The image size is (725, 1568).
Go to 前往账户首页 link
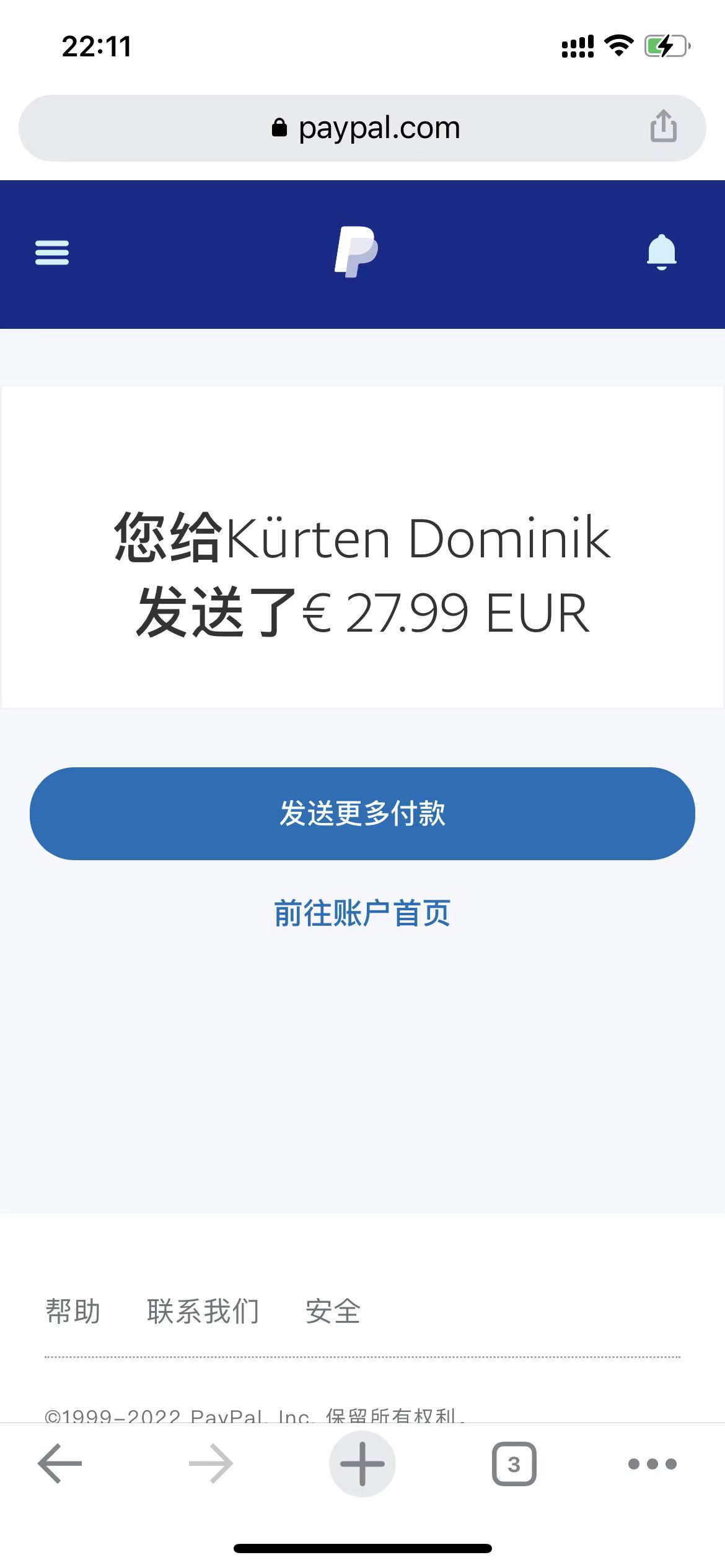(362, 913)
